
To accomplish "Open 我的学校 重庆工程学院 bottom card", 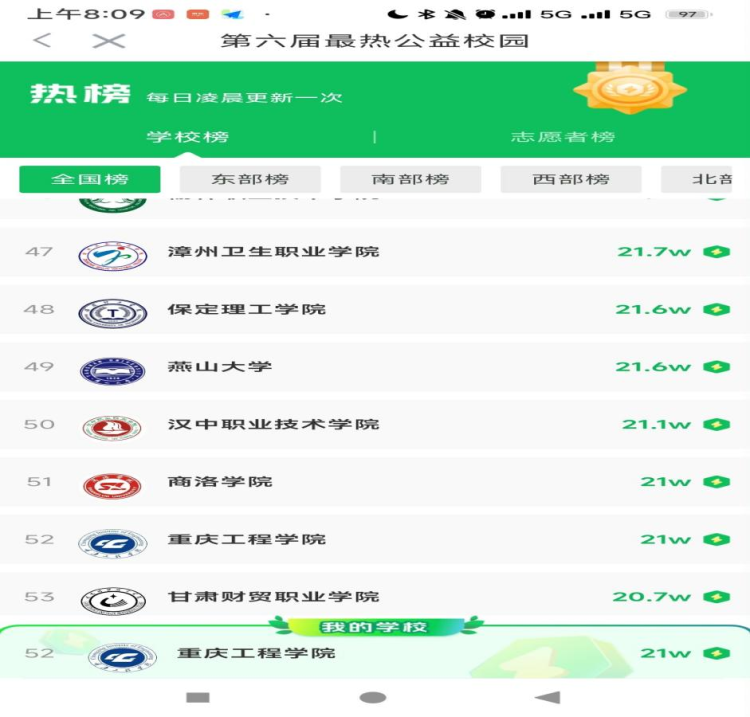I will click(375, 654).
